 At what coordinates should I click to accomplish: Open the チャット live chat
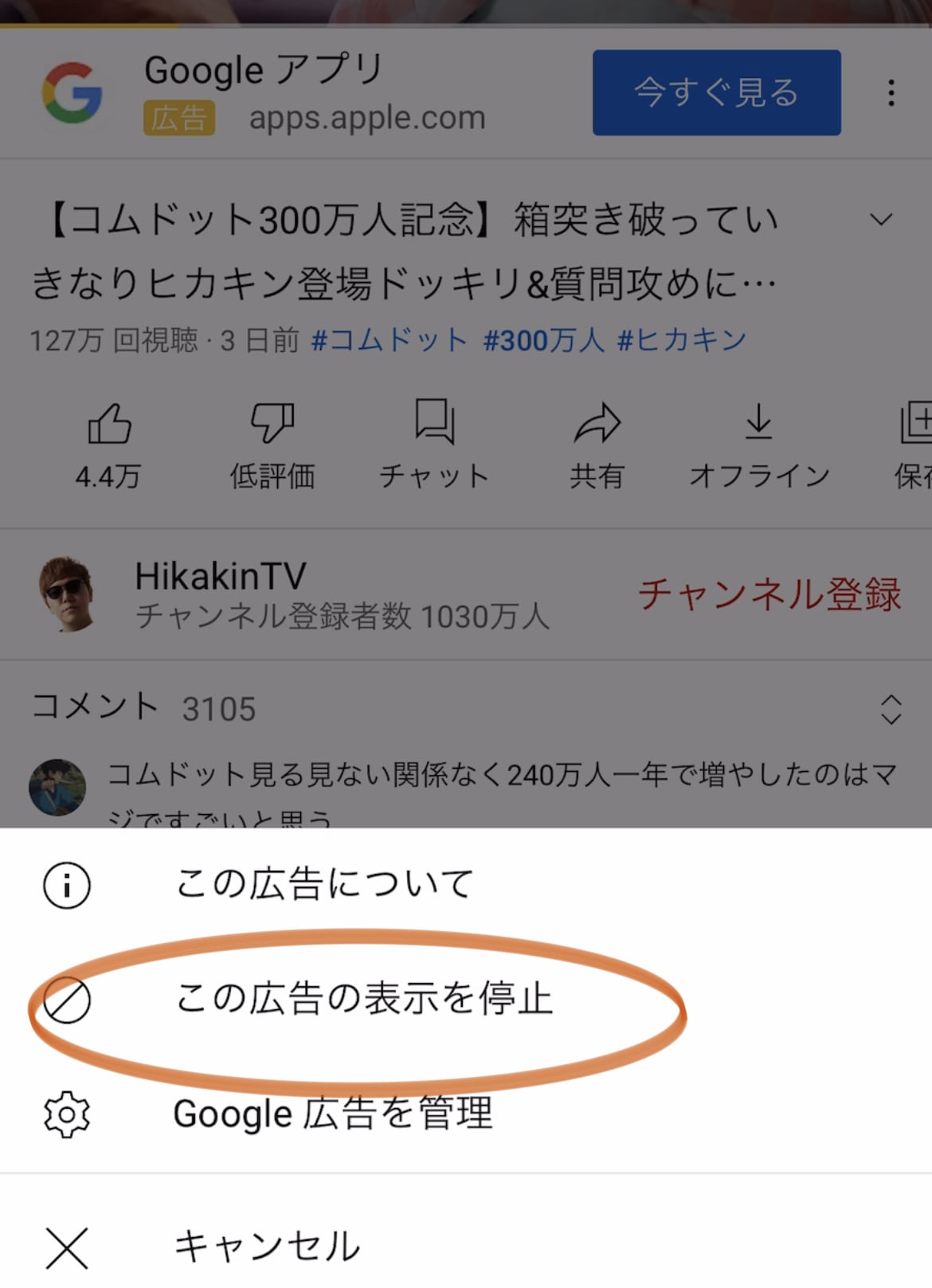click(434, 443)
